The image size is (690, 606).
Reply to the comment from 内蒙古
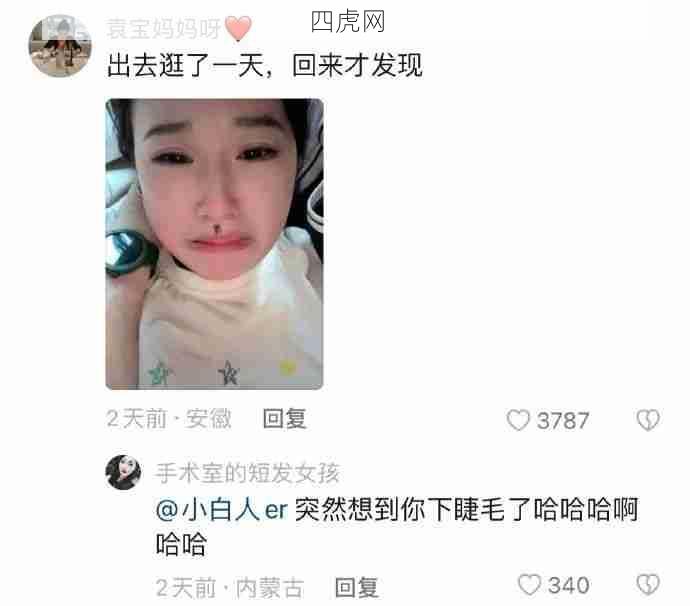(x=356, y=586)
